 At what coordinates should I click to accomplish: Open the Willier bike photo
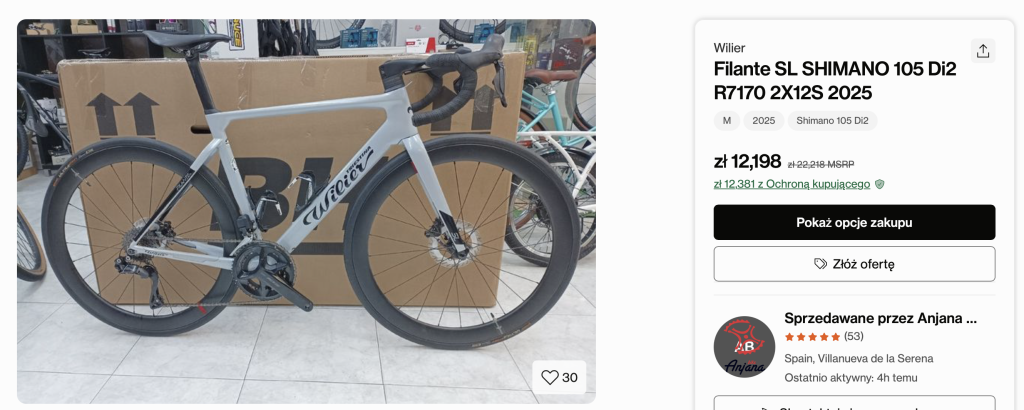pos(305,210)
